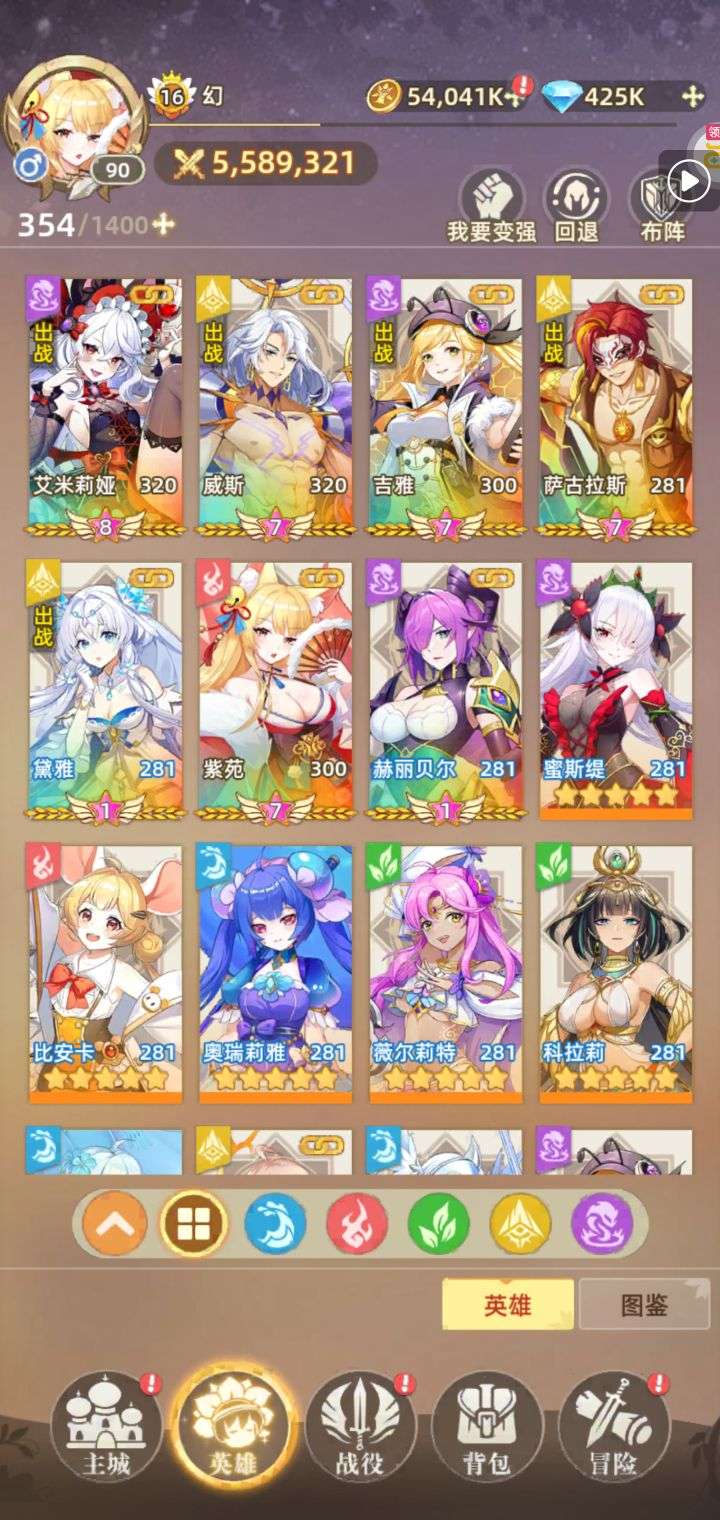Open hero card 威斯

coord(275,405)
